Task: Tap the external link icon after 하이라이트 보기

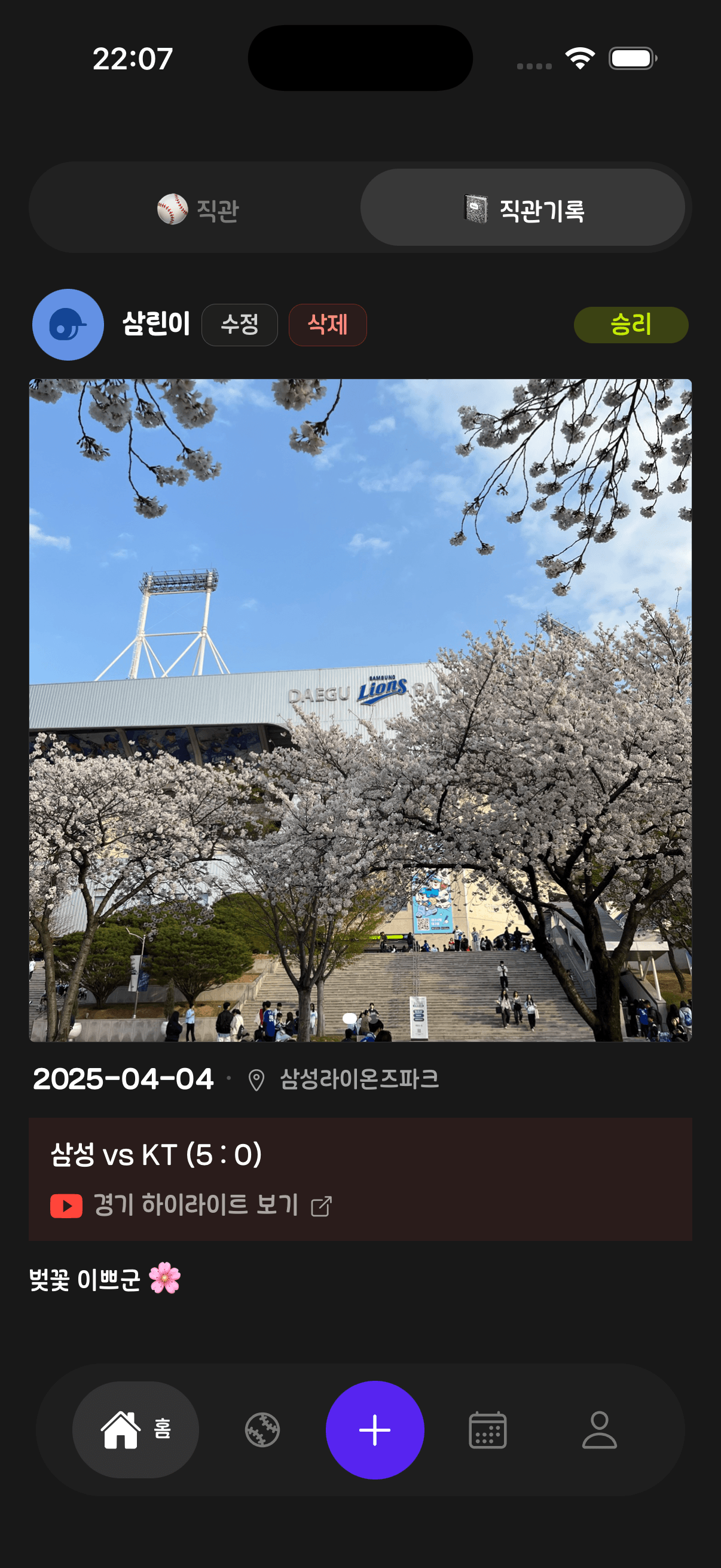Action: pos(322,1205)
